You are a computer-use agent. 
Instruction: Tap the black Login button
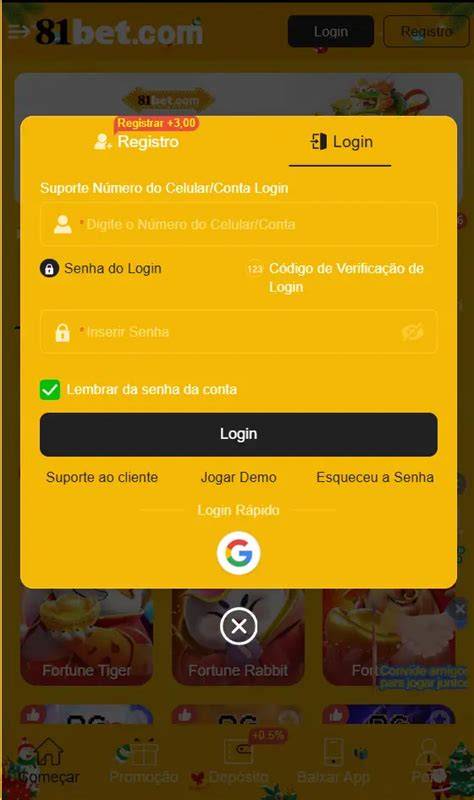tap(238, 434)
